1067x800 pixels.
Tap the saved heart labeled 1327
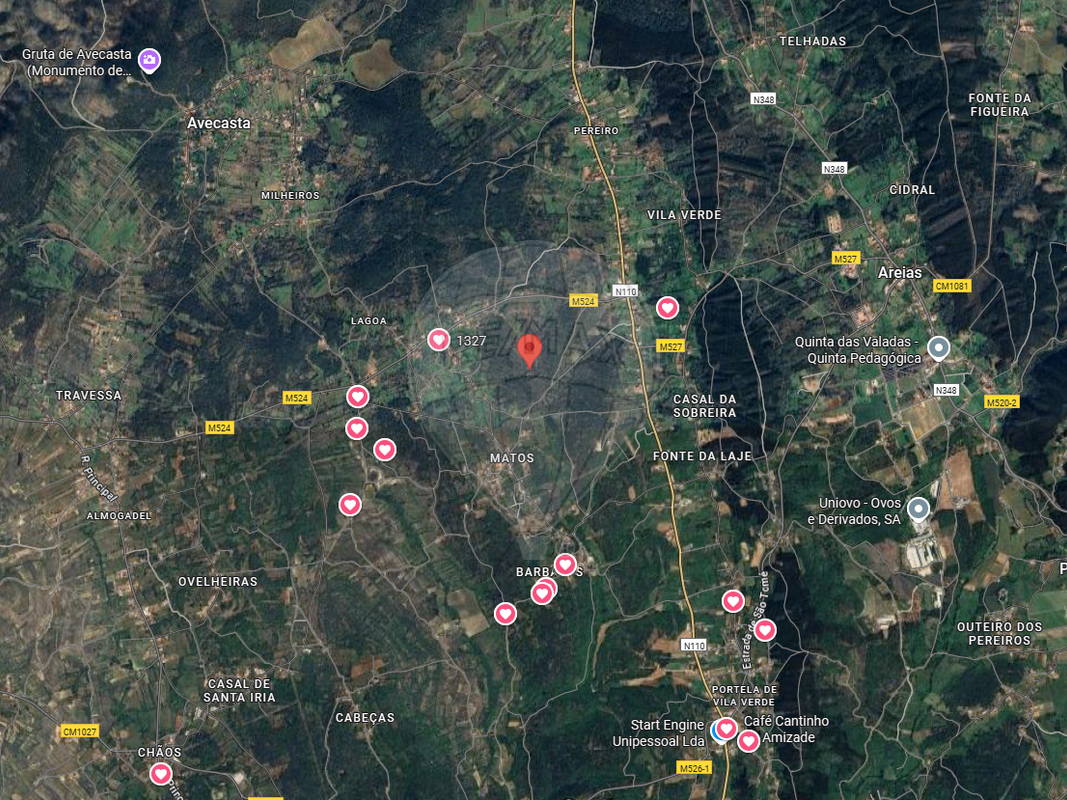tap(439, 340)
